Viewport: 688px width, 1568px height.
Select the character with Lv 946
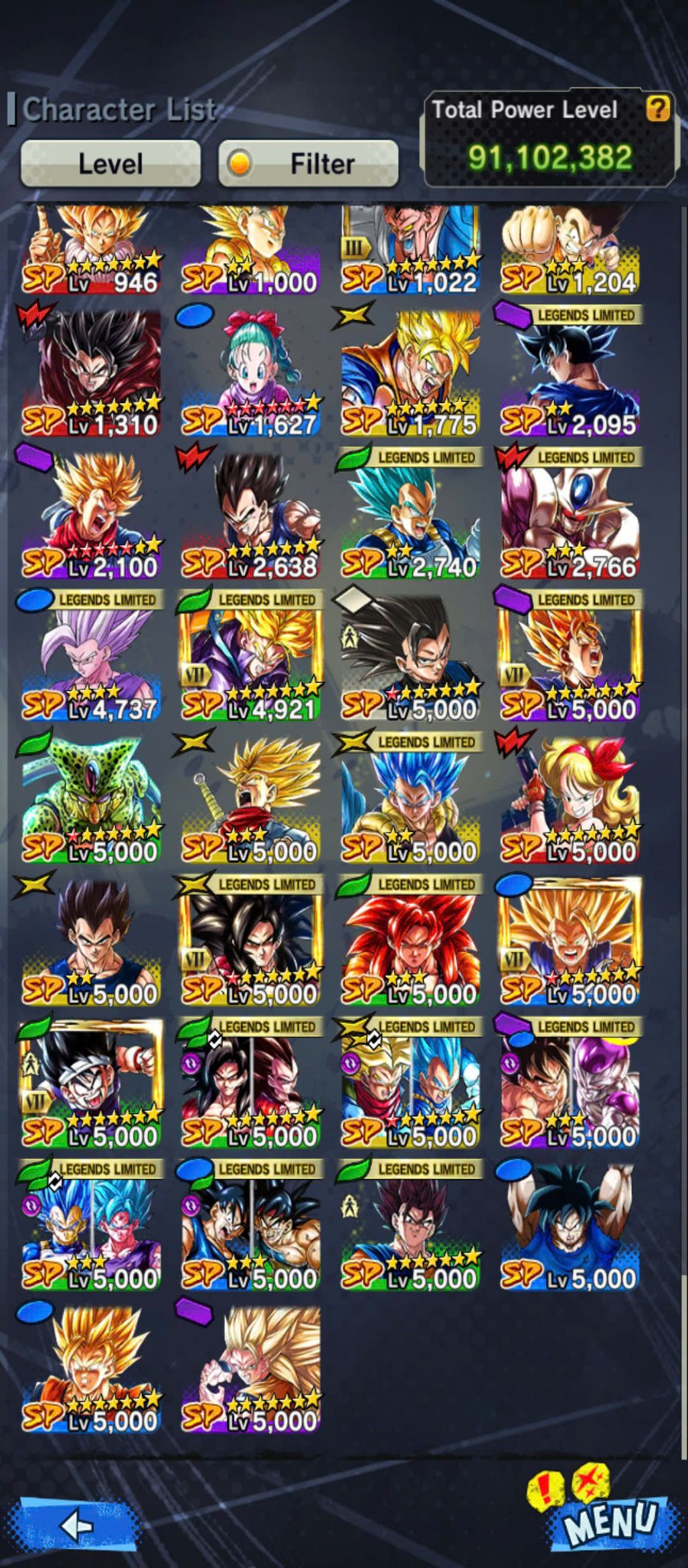92,251
